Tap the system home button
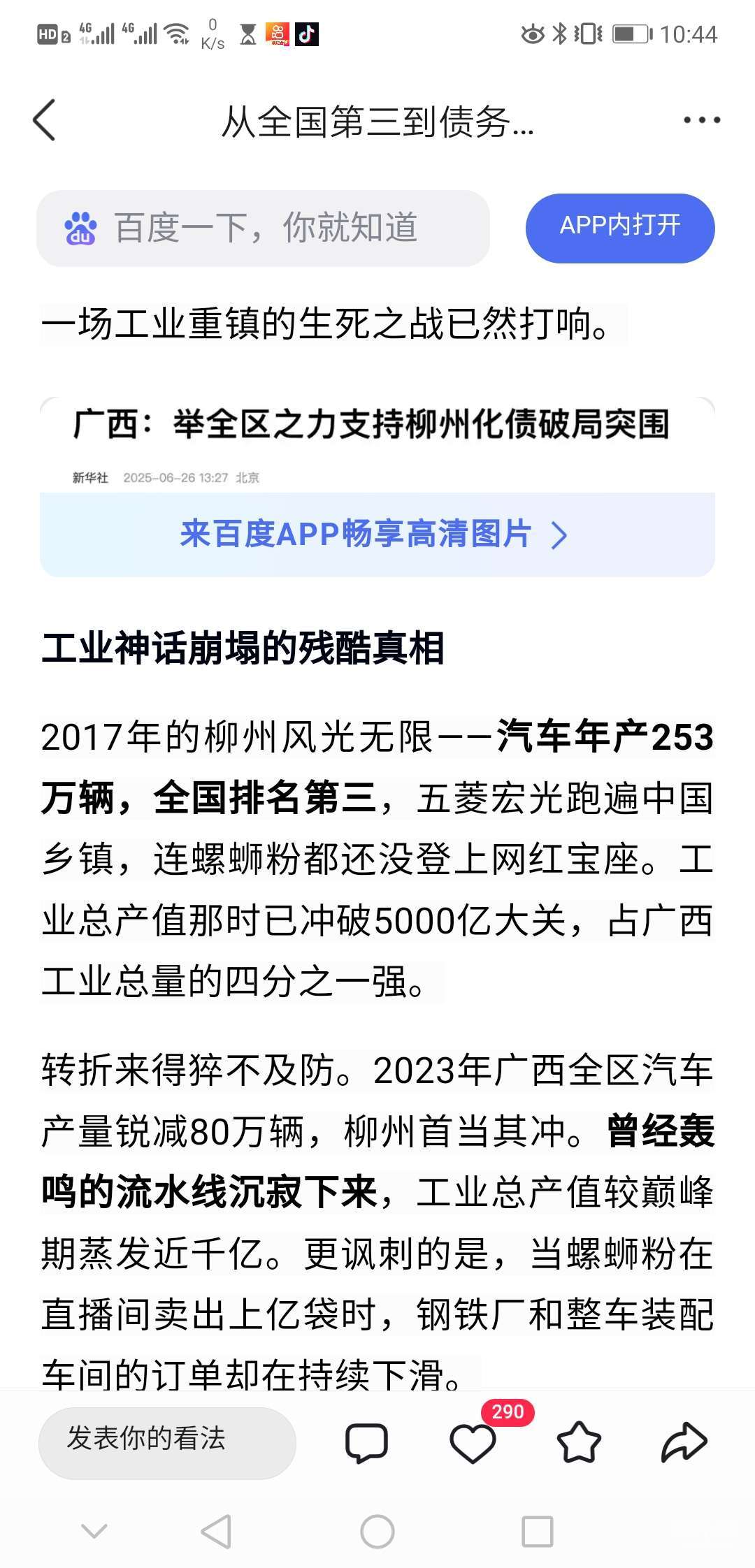This screenshot has height=1568, width=755. pos(377,1532)
